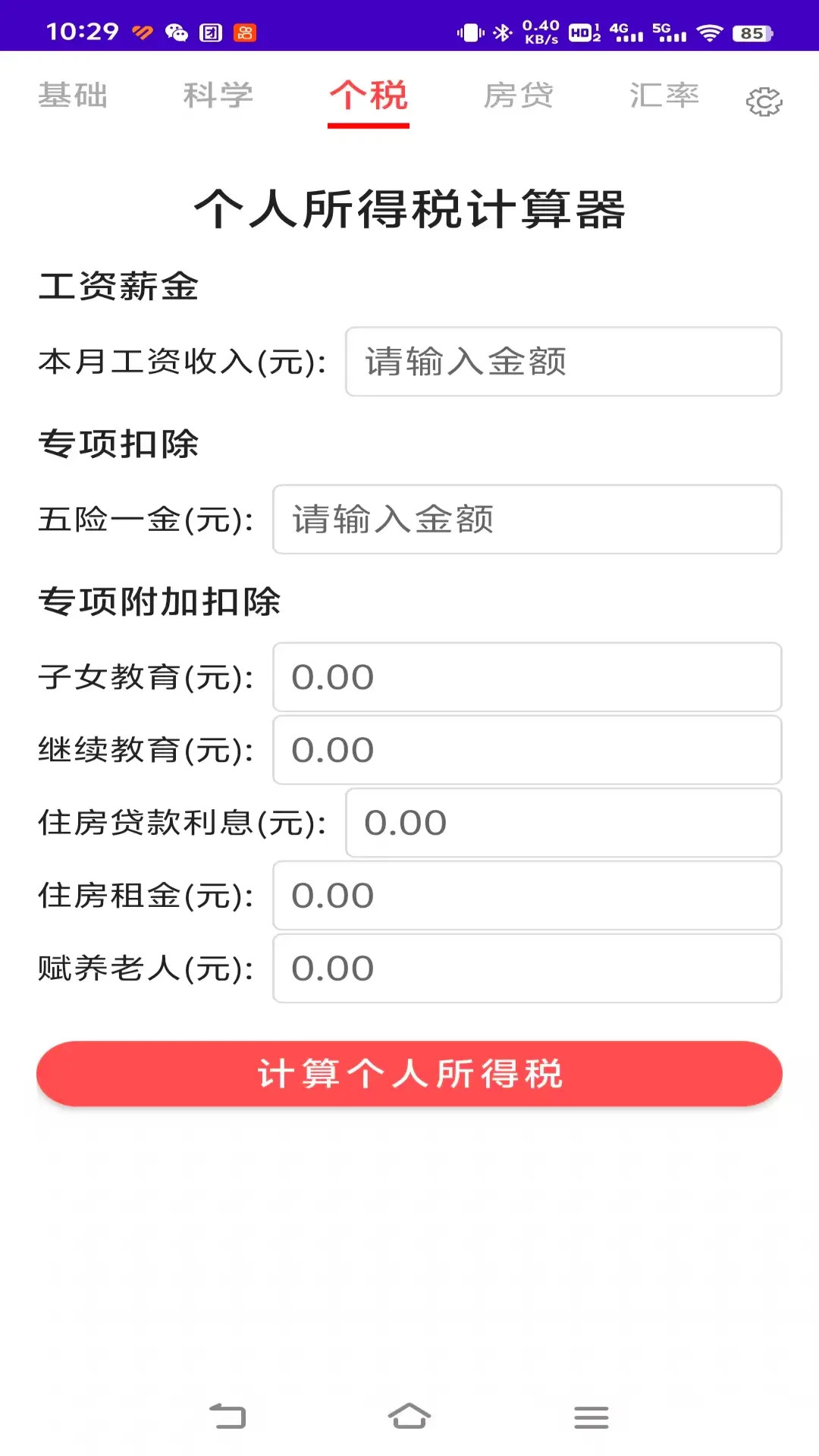
Task: Click the 五险一金 amount field
Action: (x=527, y=520)
